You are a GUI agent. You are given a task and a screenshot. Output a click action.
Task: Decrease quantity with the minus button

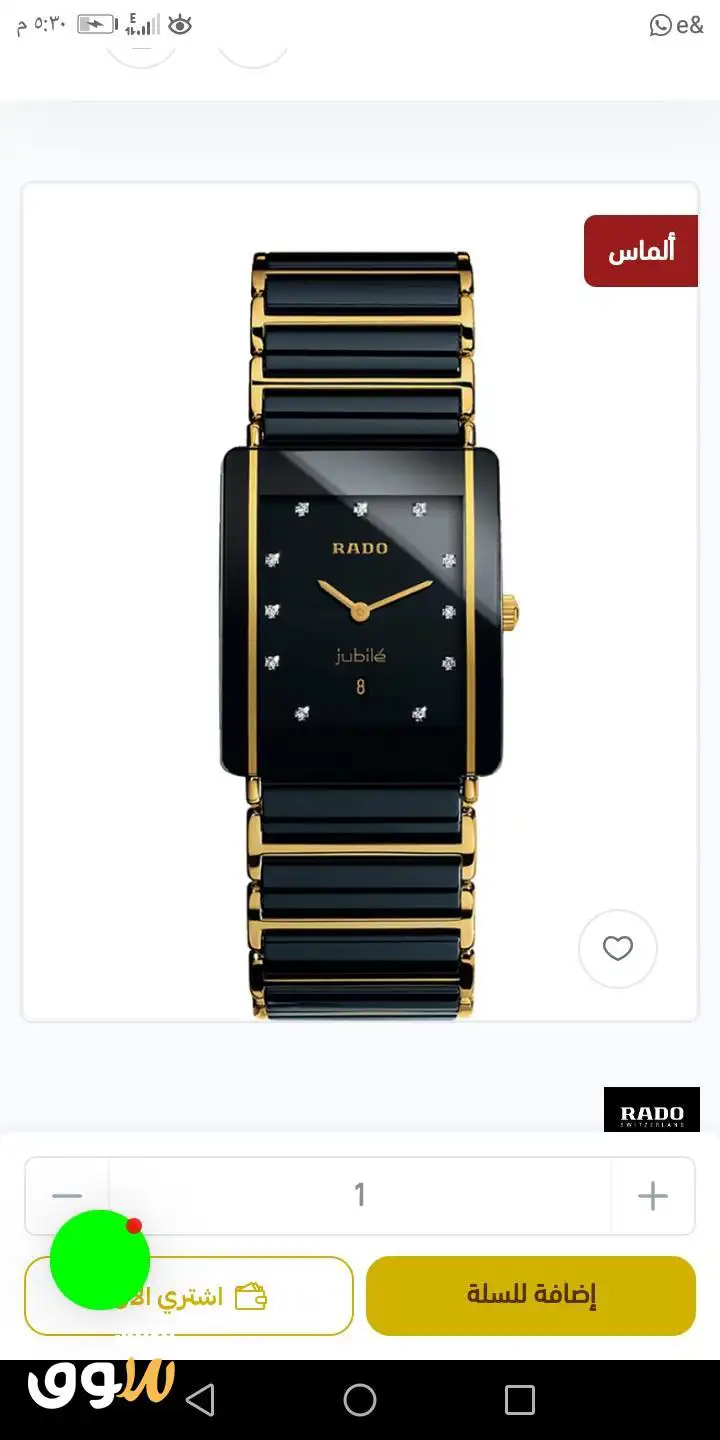tap(67, 1196)
